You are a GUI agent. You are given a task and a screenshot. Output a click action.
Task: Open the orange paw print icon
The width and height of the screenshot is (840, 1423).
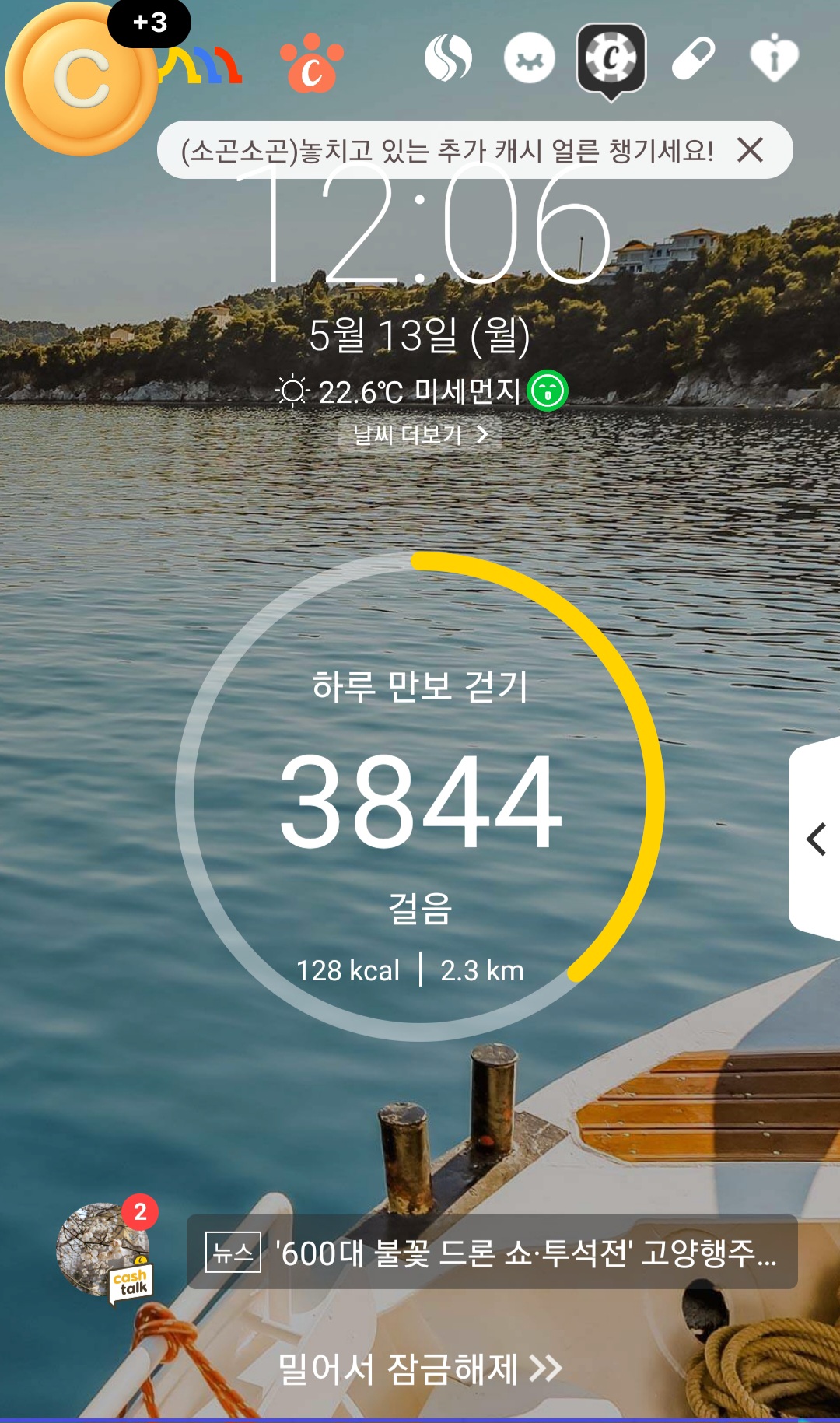tap(311, 64)
